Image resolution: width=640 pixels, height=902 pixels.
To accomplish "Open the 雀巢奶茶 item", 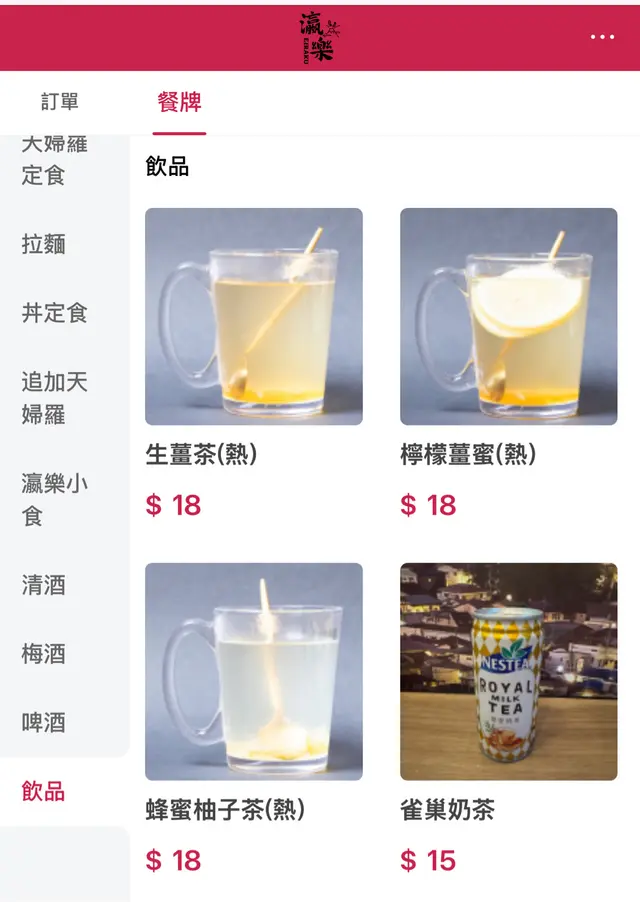I will pos(508,672).
